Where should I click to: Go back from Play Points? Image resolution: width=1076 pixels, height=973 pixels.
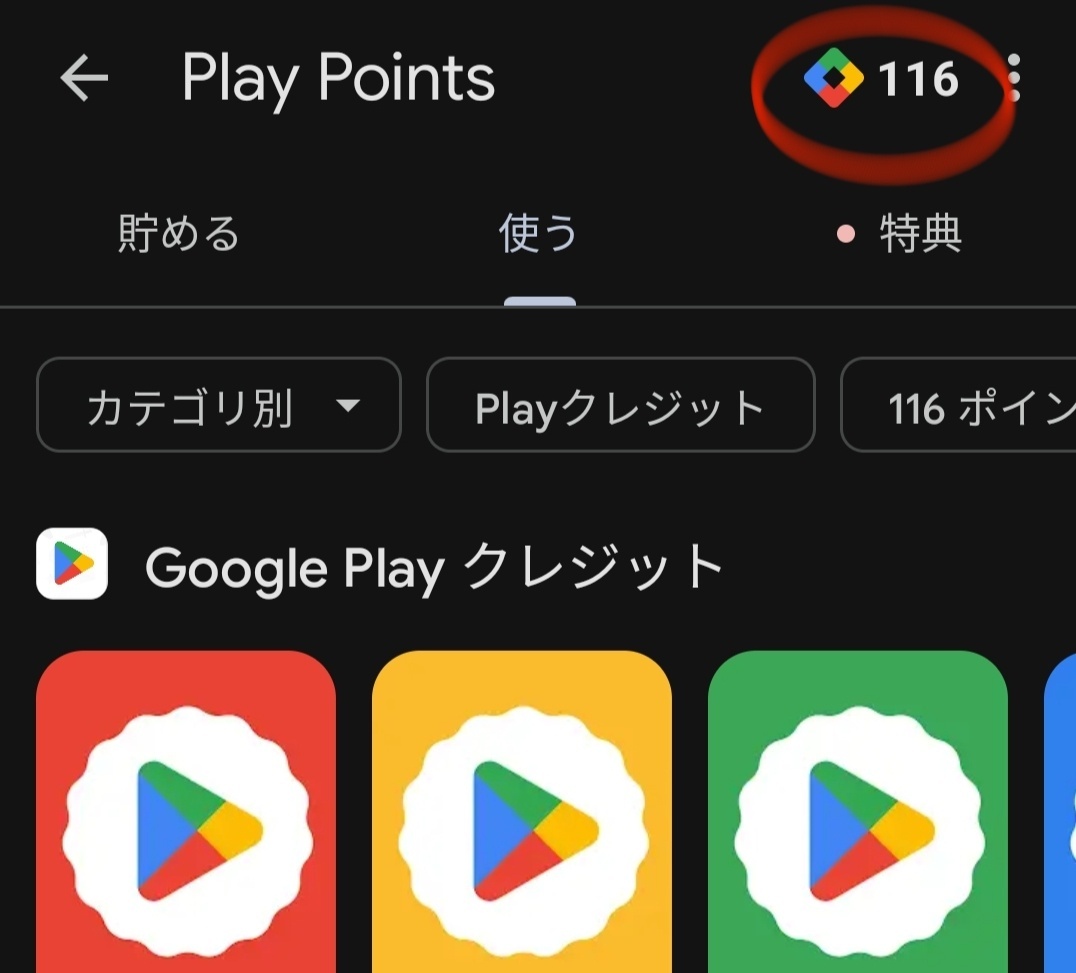coord(84,79)
